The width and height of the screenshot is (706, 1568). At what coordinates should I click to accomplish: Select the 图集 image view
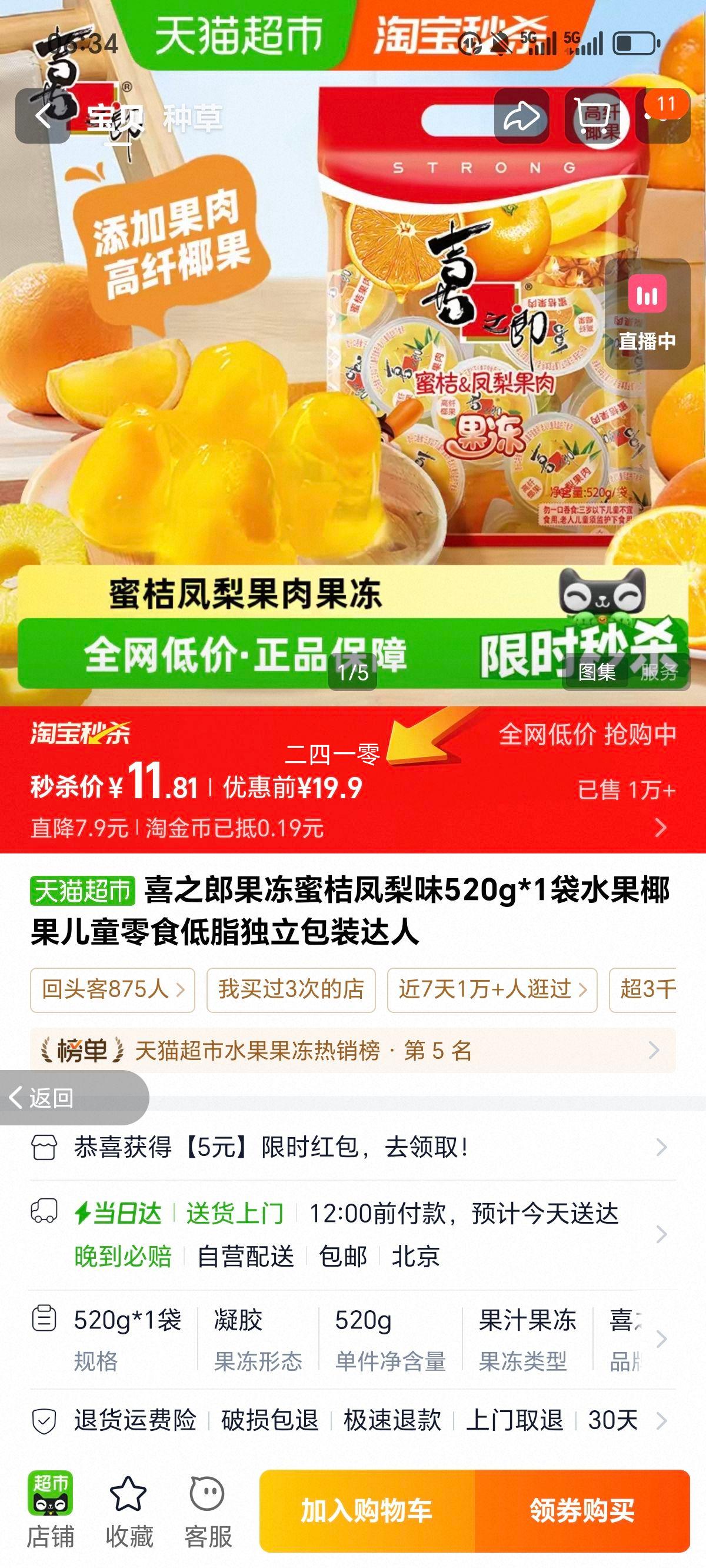[597, 672]
